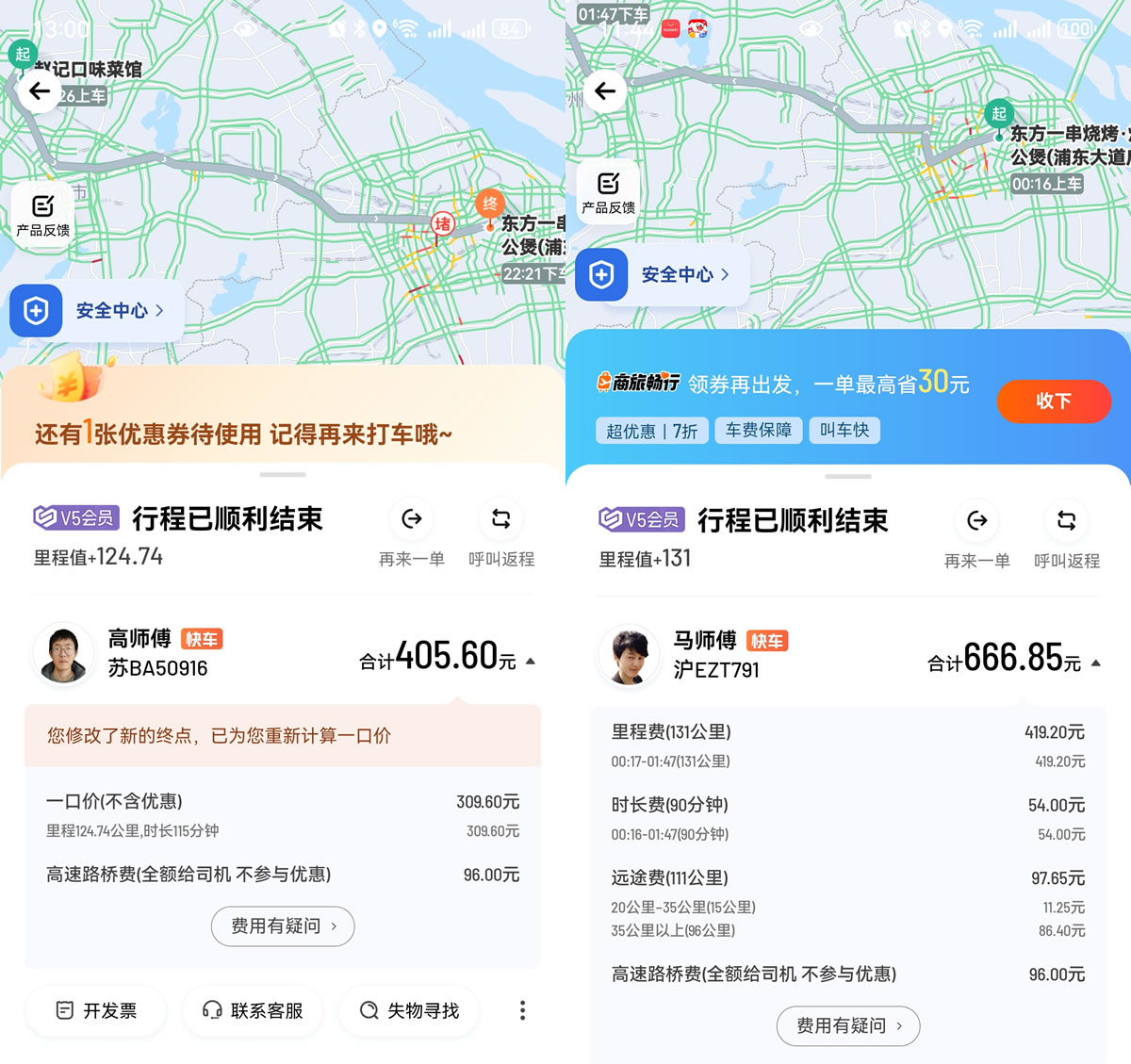Collapse the 405.60元 fare details
The image size is (1131, 1064).
(x=531, y=662)
